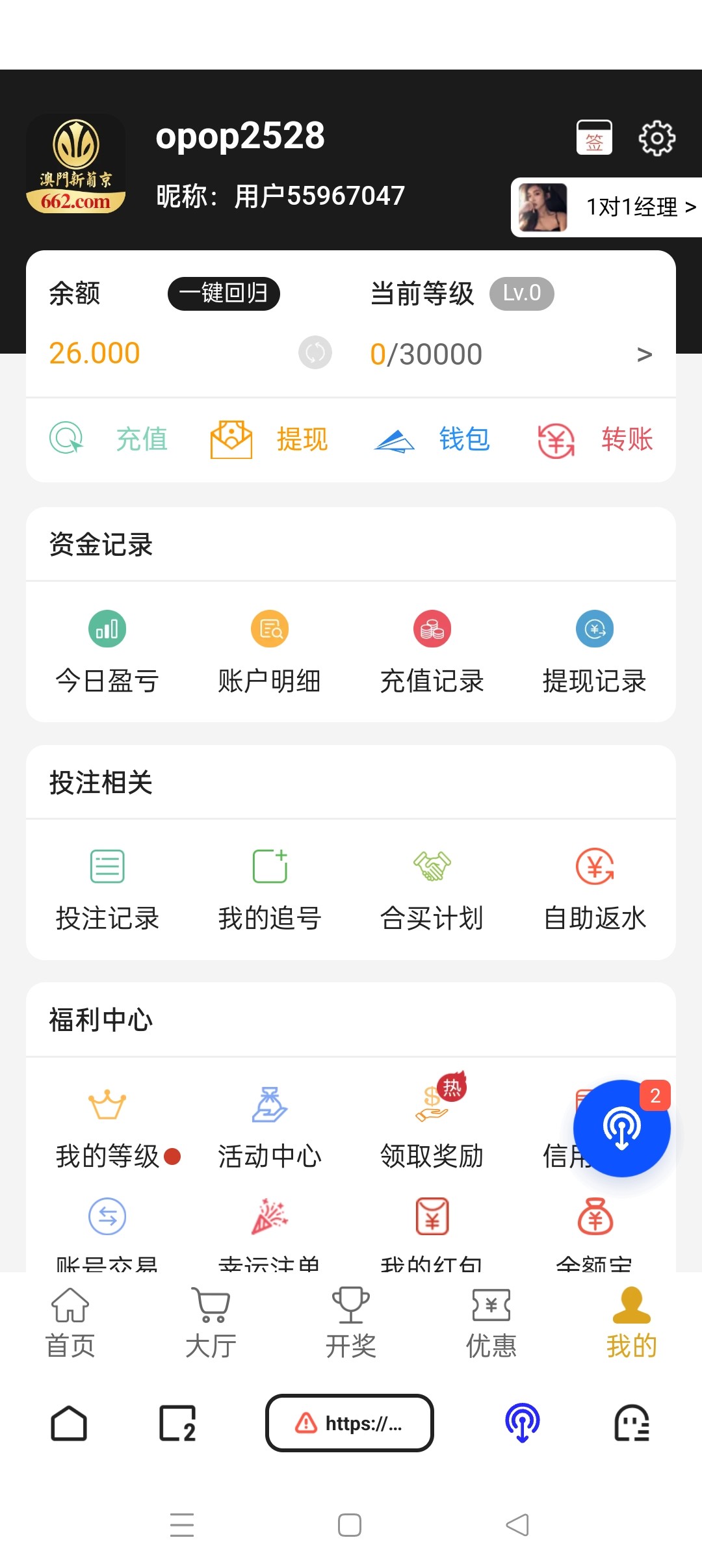This screenshot has width=702, height=1568.
Task: Switch to the 大厅 tab
Action: pos(209,1323)
